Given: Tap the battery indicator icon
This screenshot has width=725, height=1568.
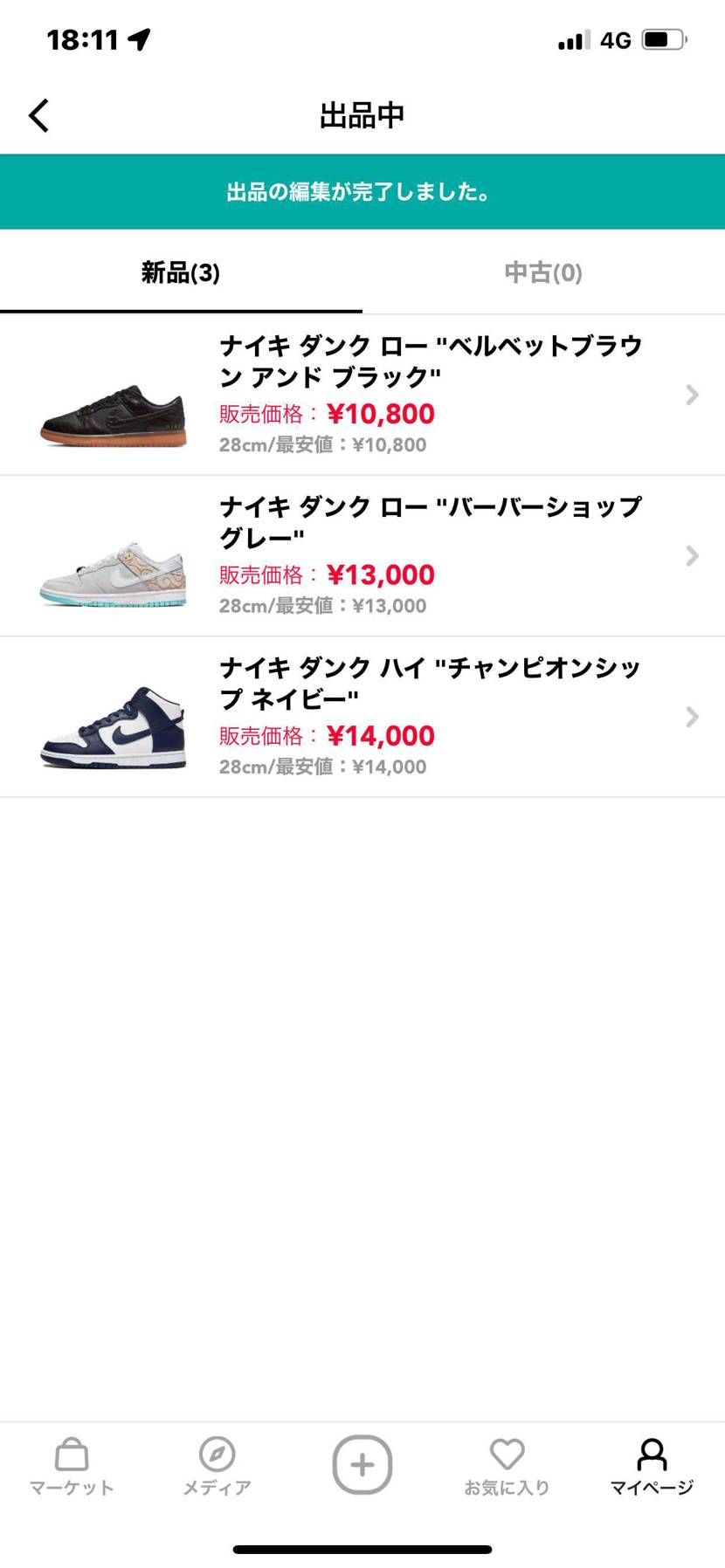Looking at the screenshot, I should tap(662, 38).
